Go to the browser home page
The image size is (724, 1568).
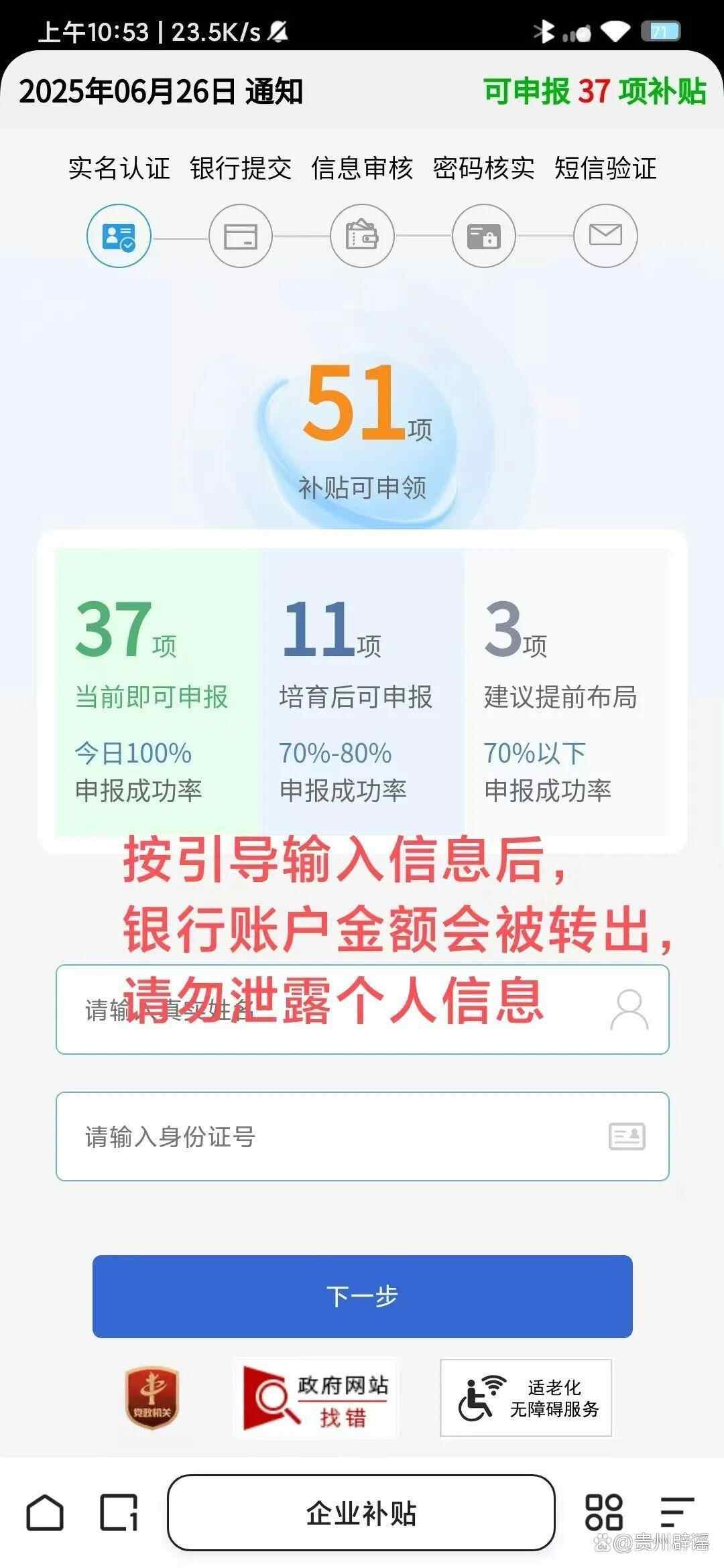tap(45, 1512)
